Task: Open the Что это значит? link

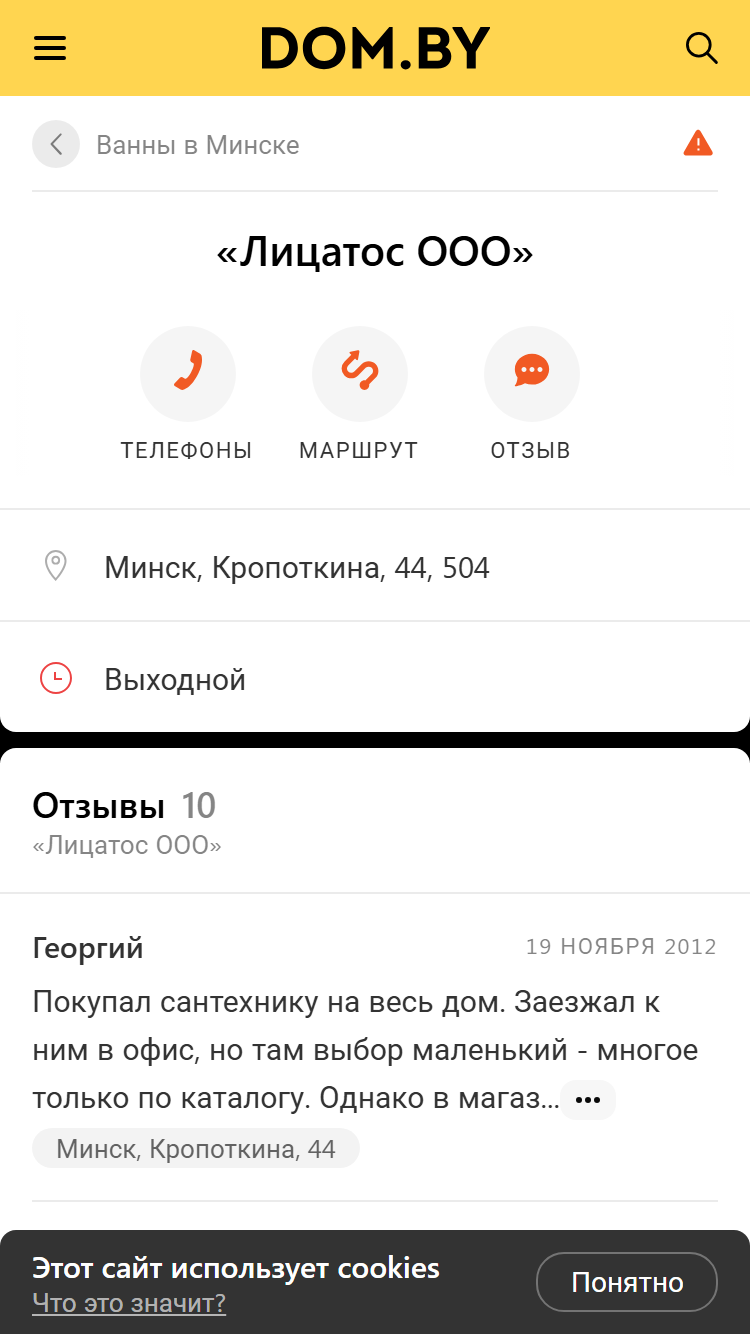Action: (x=129, y=1303)
